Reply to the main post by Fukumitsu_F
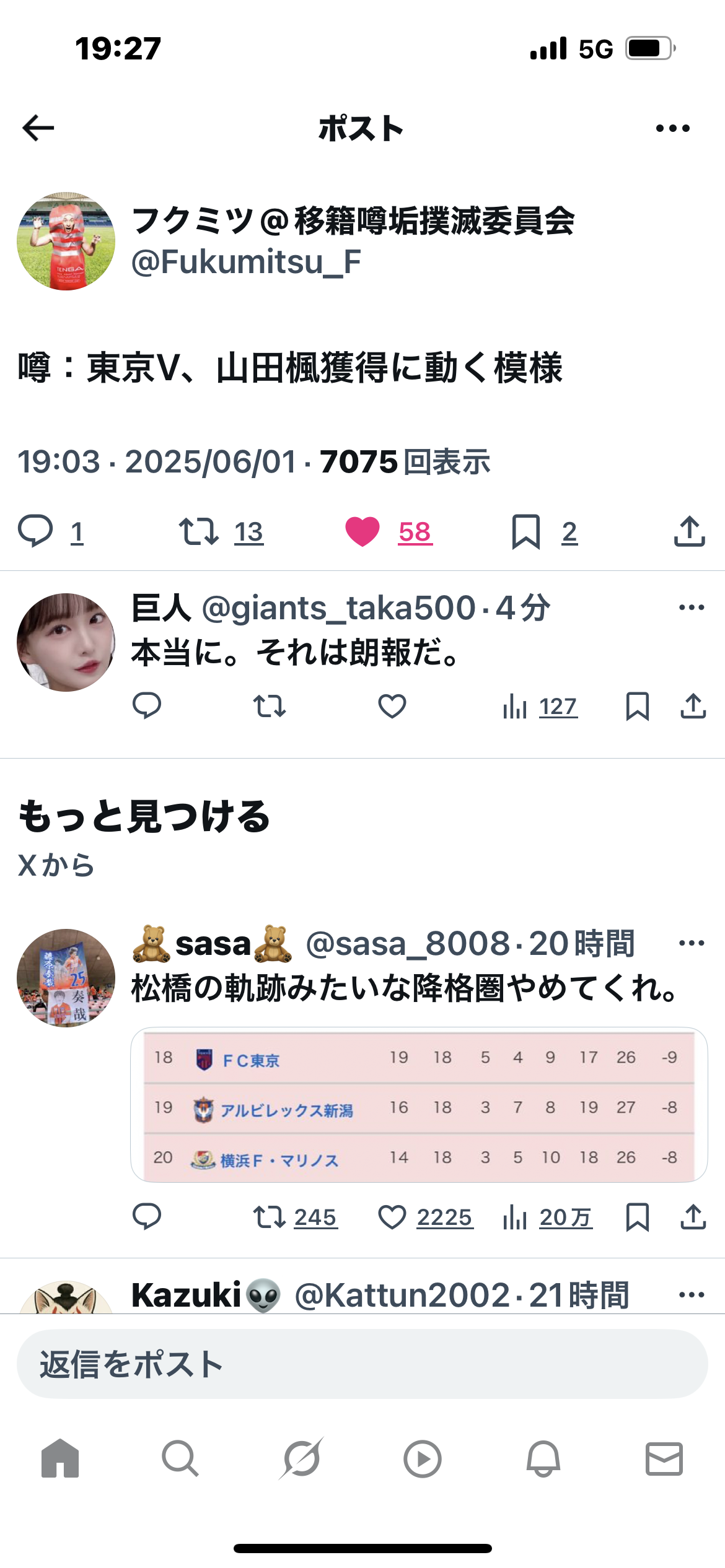725x1568 pixels. [35, 531]
